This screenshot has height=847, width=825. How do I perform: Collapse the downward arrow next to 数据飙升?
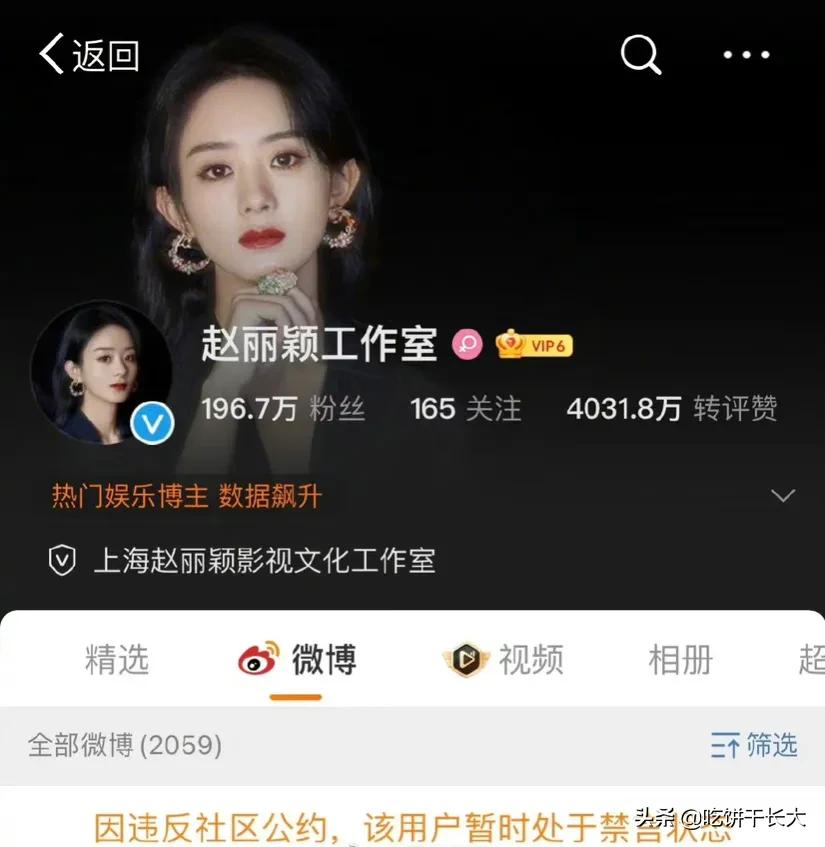(x=781, y=496)
